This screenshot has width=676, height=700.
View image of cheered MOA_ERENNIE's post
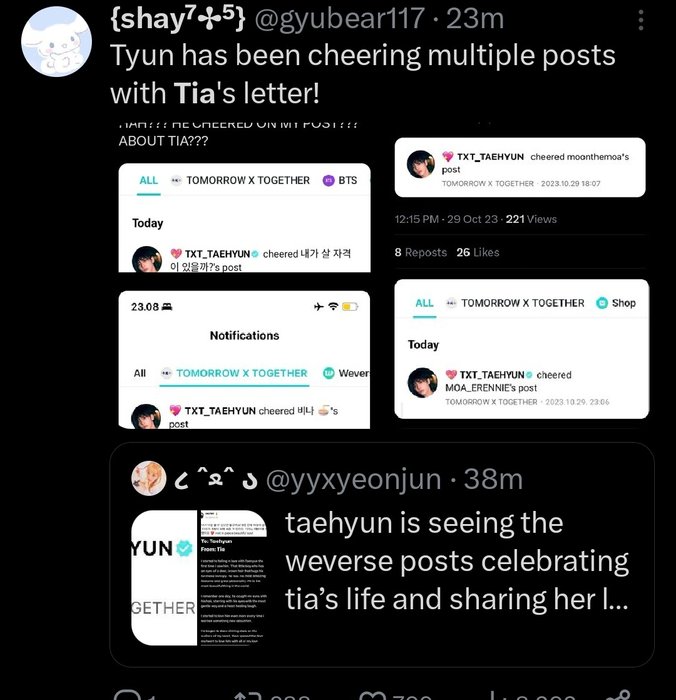[x=519, y=348]
